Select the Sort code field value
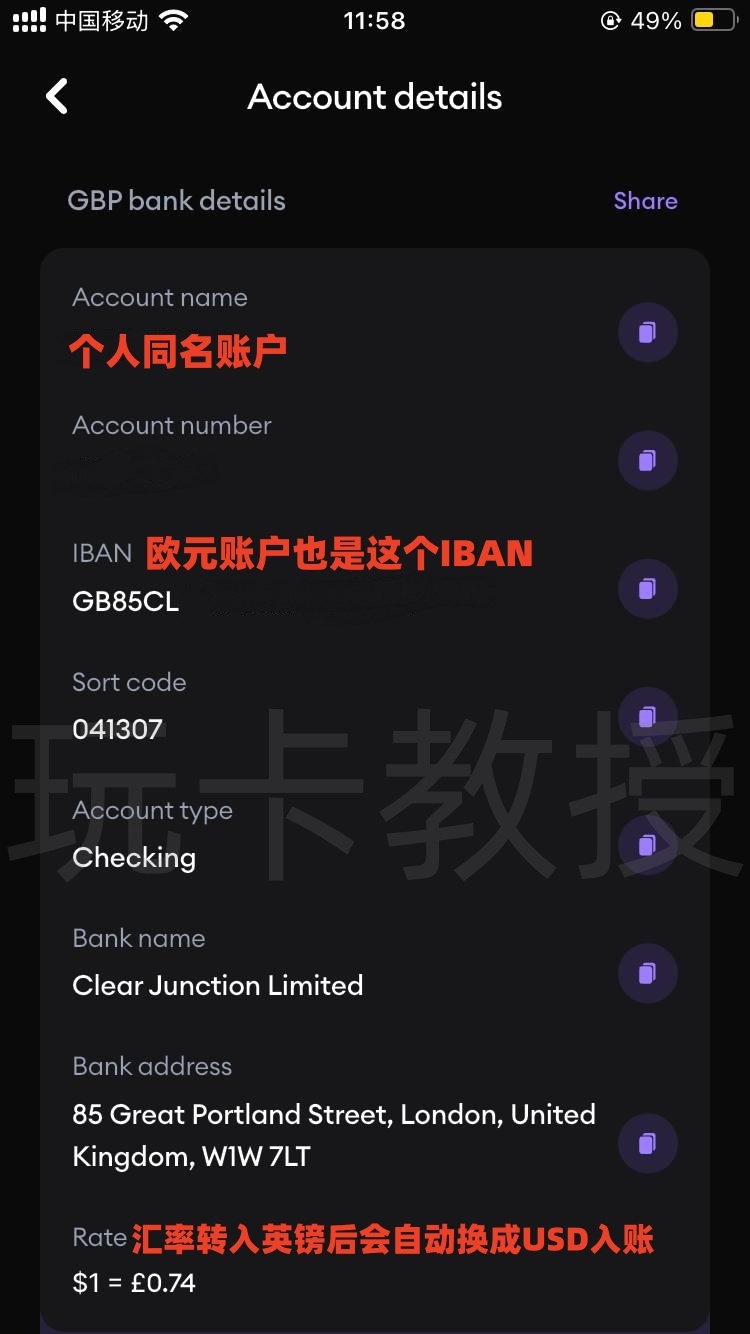750x1334 pixels. tap(118, 729)
